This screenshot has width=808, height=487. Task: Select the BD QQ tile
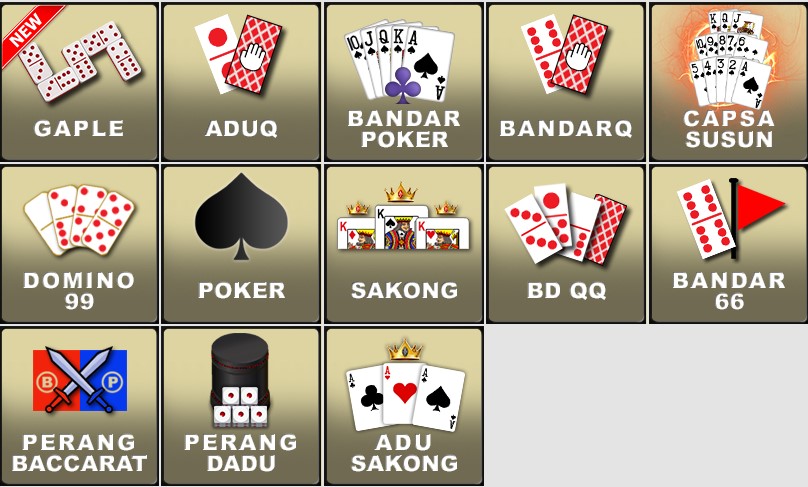pyautogui.click(x=566, y=244)
